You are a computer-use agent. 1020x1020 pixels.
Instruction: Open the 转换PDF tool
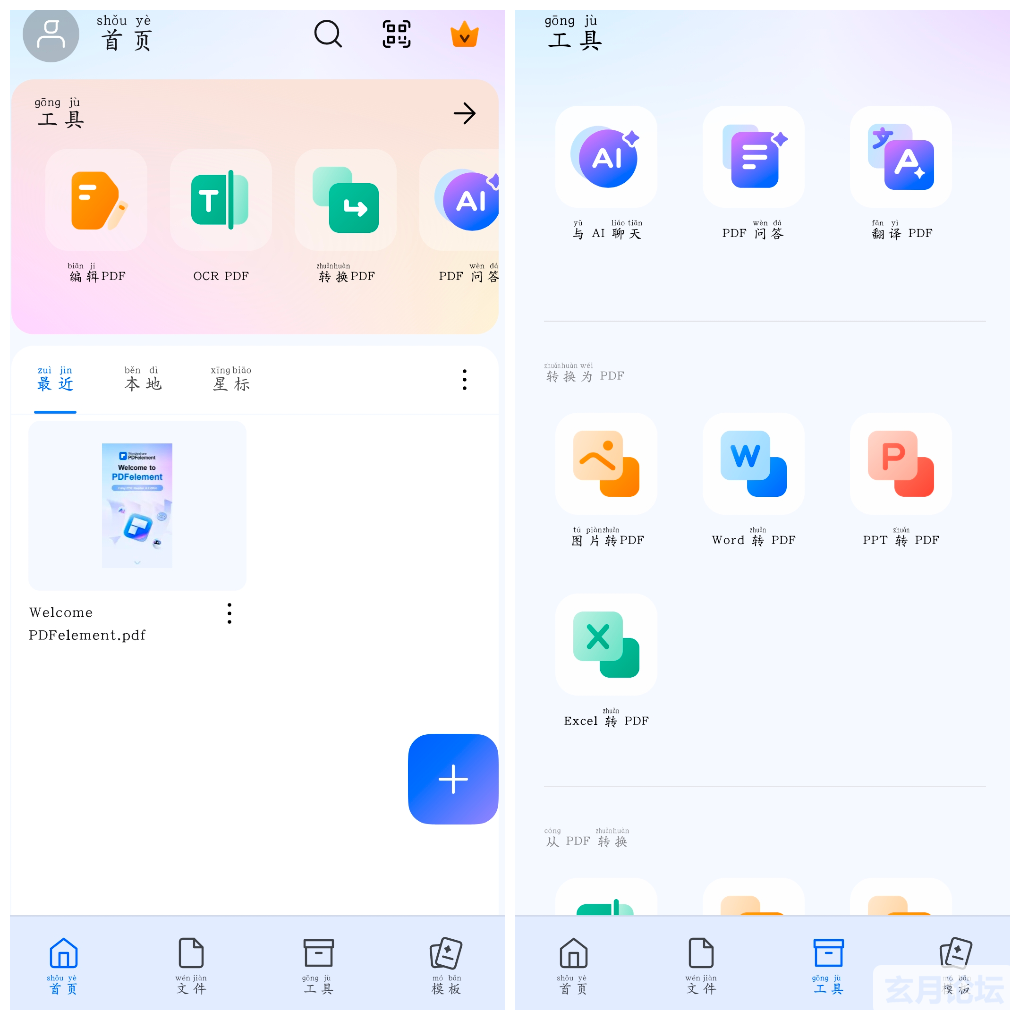point(346,200)
